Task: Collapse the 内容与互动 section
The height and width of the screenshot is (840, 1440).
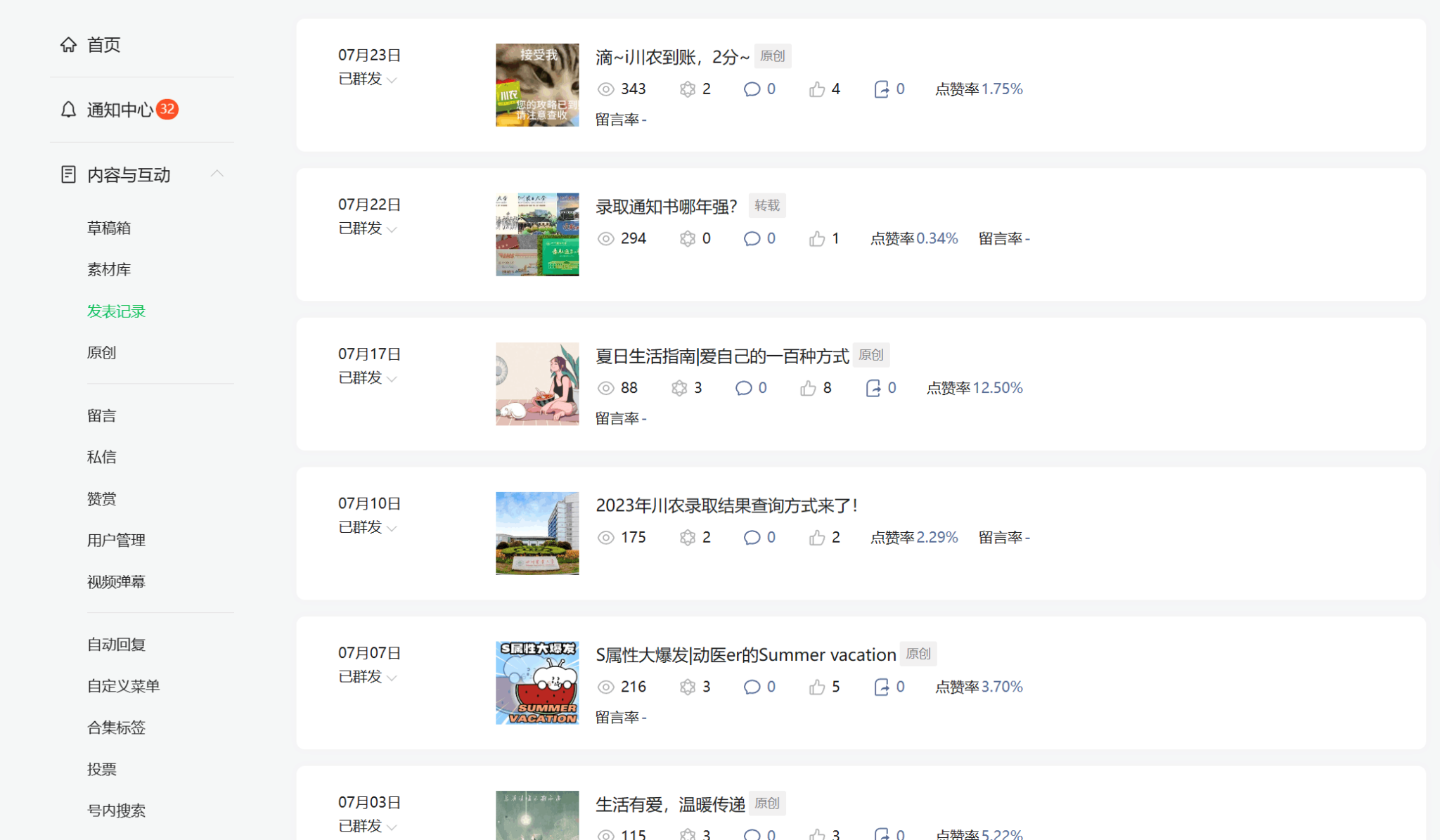Action: tap(217, 174)
